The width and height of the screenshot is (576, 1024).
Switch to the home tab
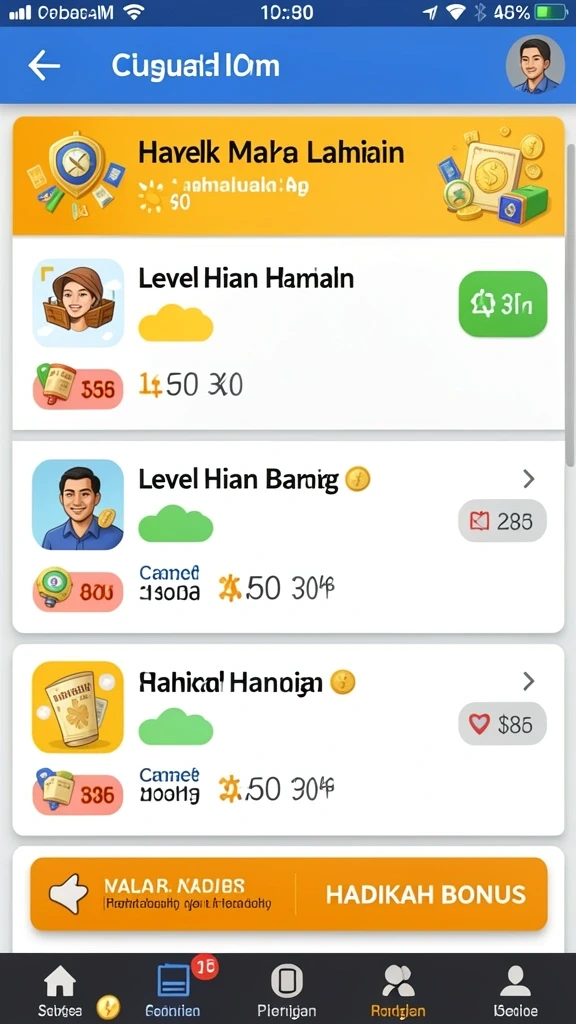tap(59, 990)
